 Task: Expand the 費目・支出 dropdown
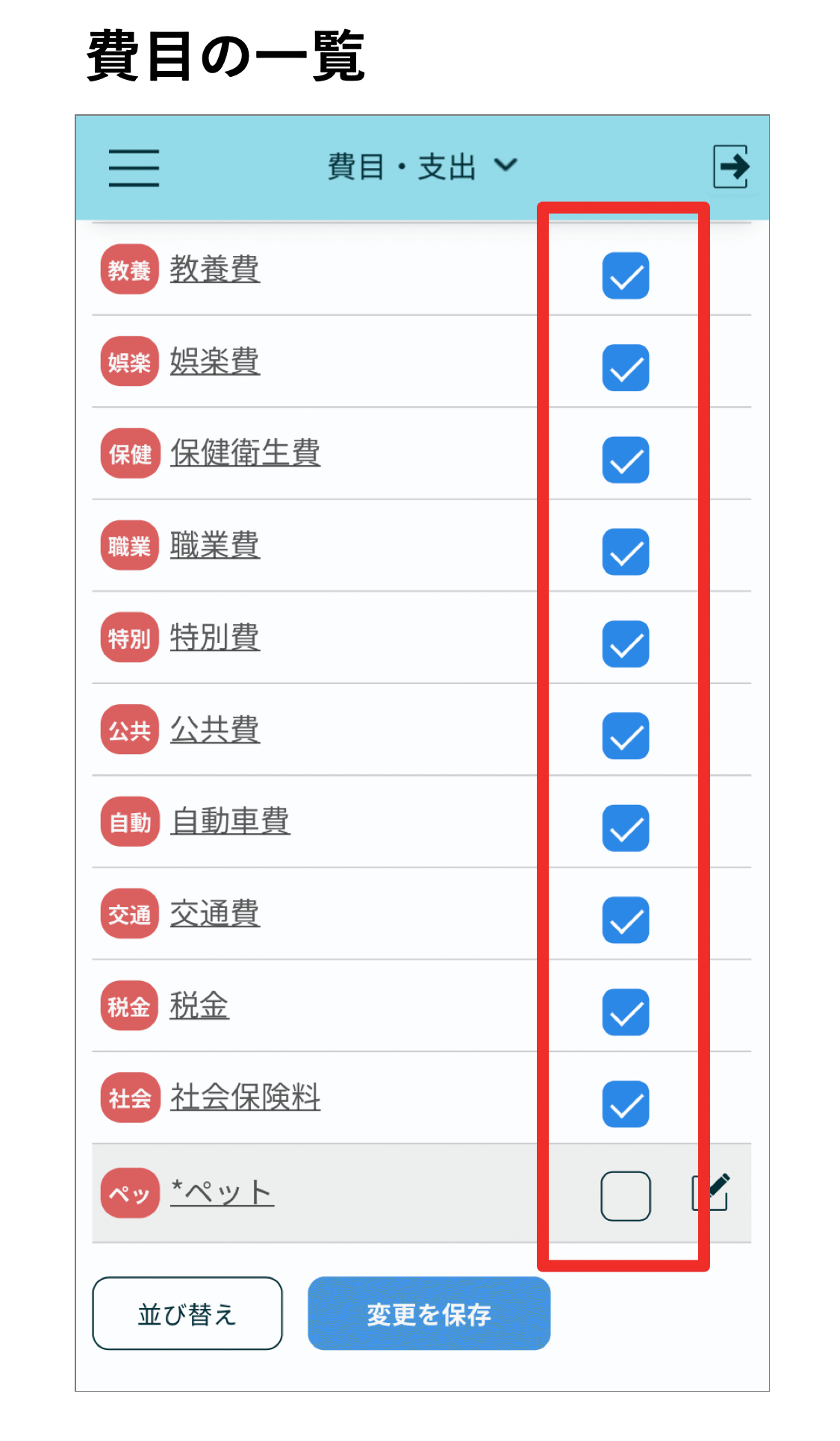pos(422,166)
